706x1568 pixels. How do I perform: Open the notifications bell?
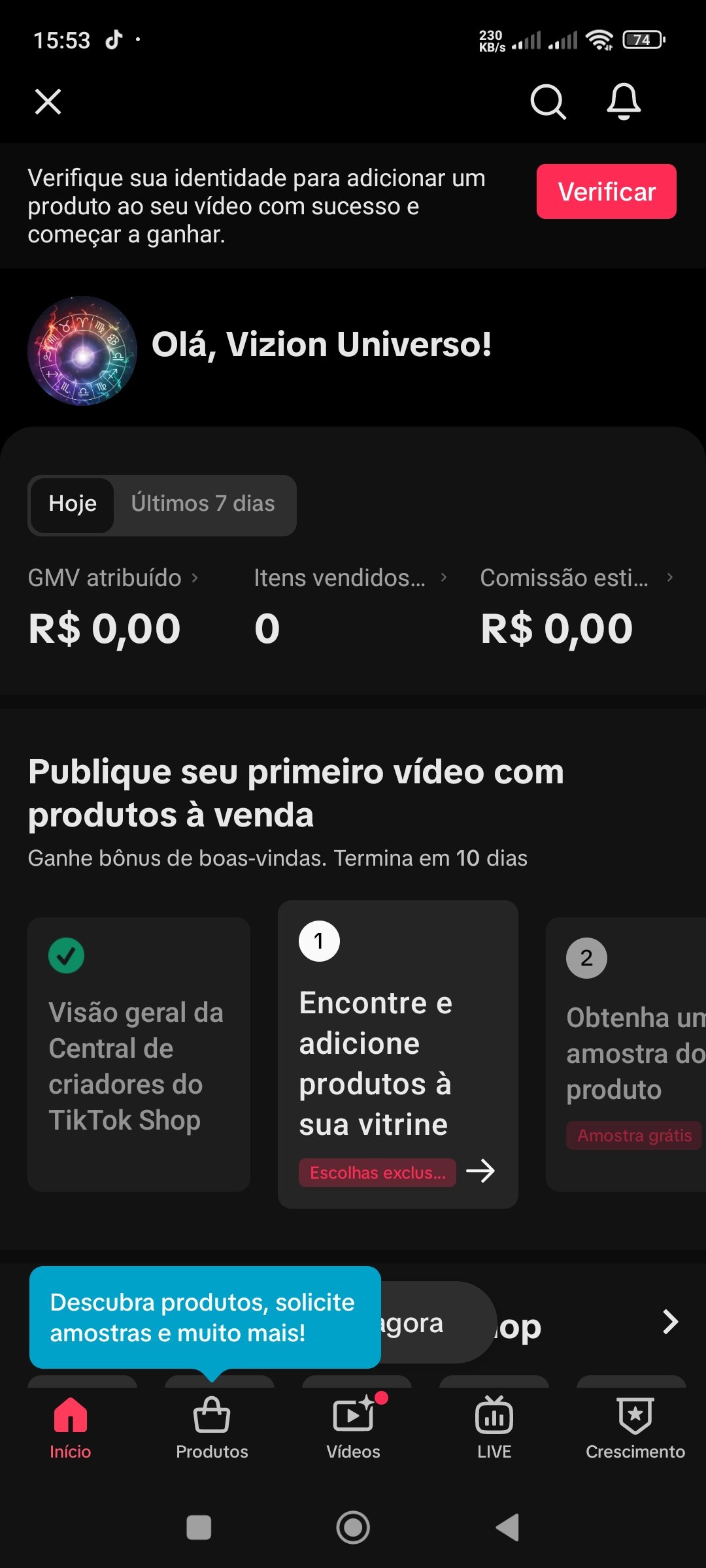coord(624,102)
